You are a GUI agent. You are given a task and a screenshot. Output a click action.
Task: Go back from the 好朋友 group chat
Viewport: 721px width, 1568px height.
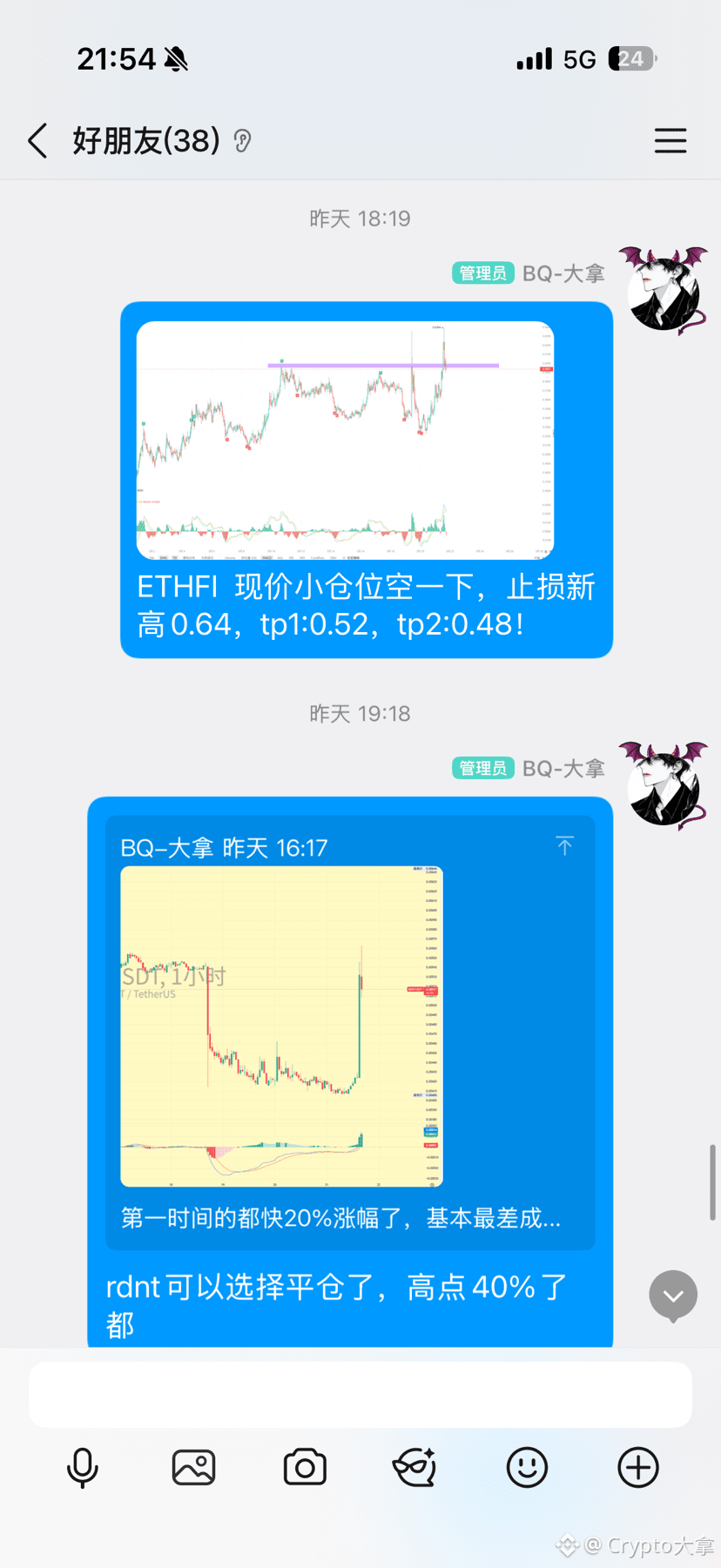(x=37, y=141)
